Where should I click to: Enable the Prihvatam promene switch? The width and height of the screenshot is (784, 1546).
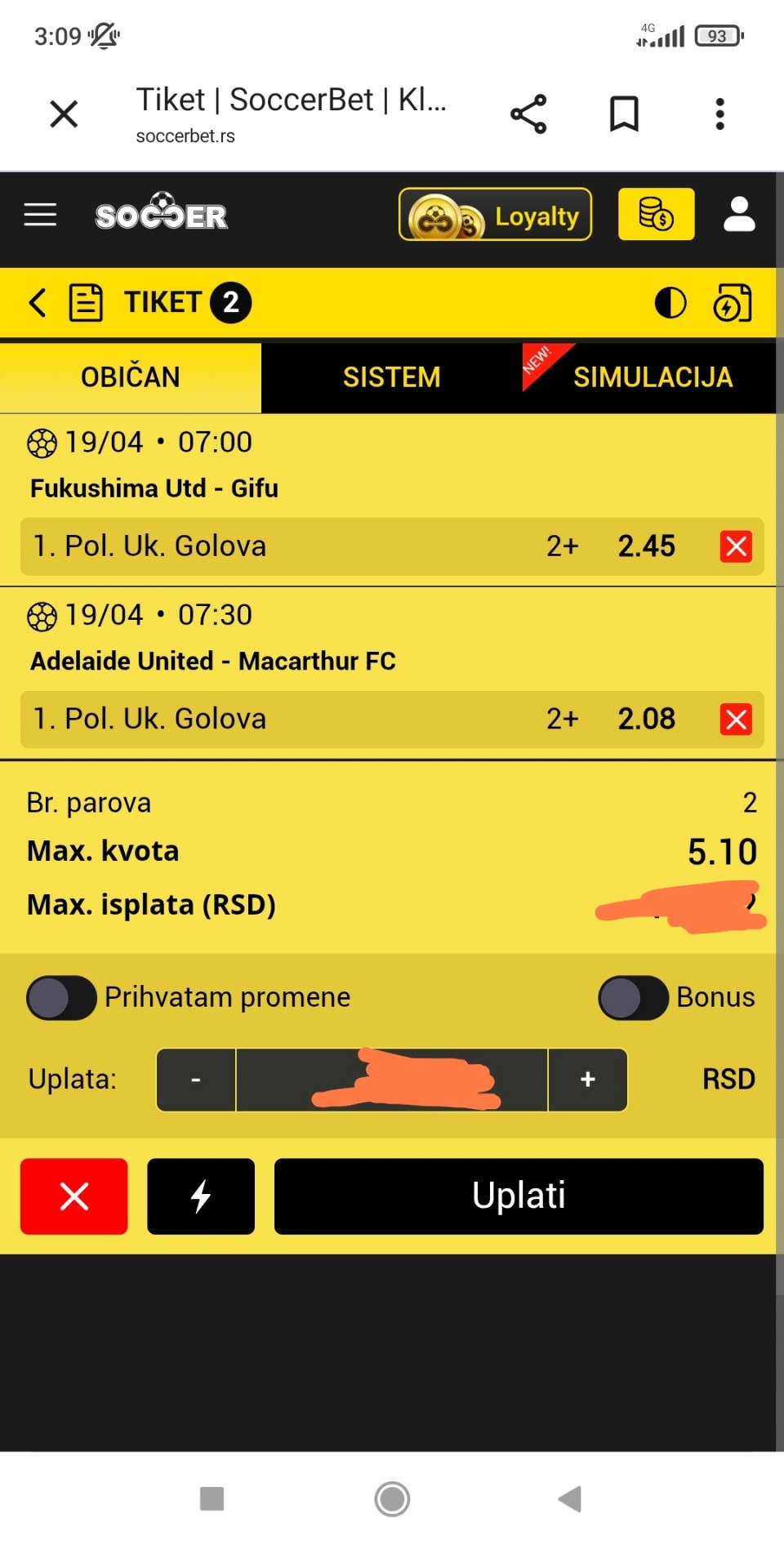click(x=61, y=998)
